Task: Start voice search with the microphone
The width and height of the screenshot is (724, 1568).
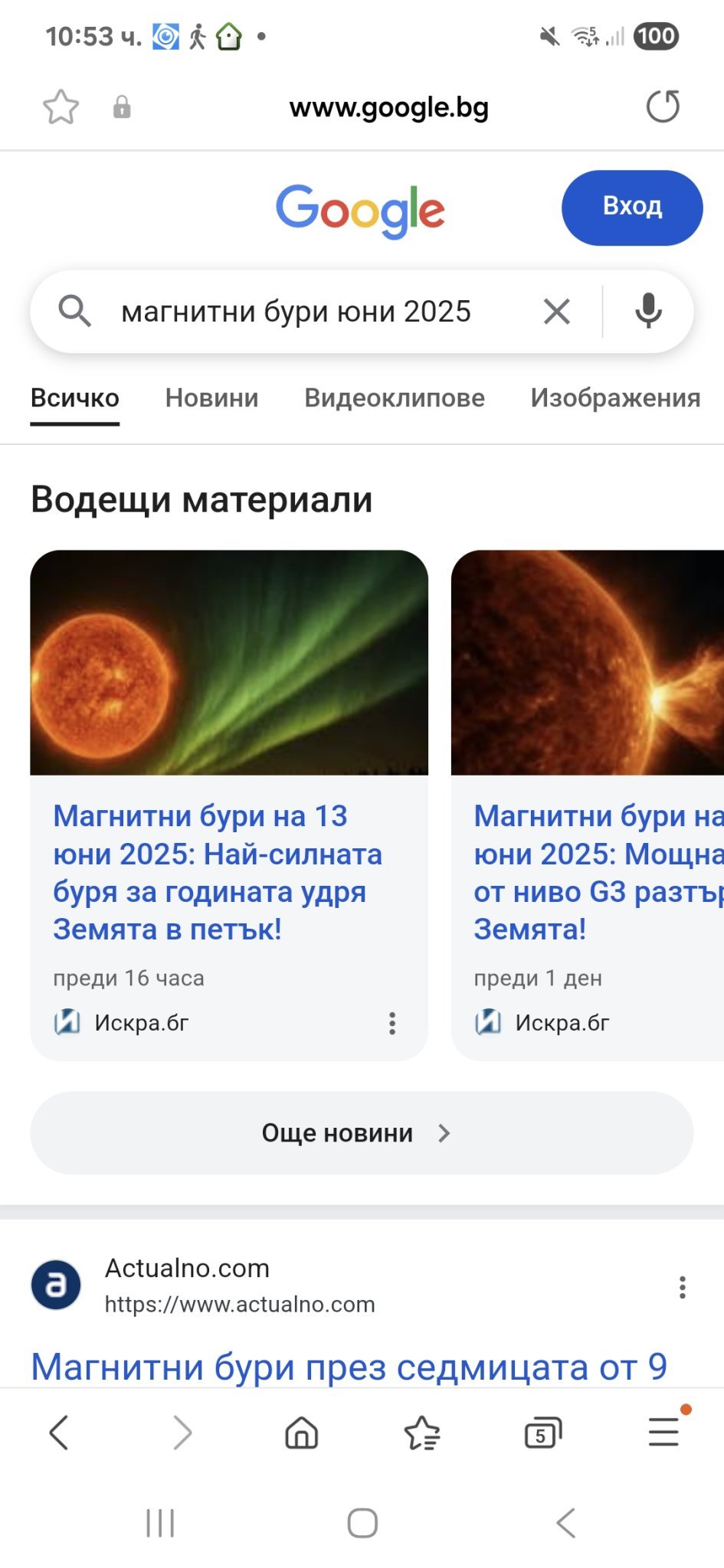Action: (x=648, y=312)
